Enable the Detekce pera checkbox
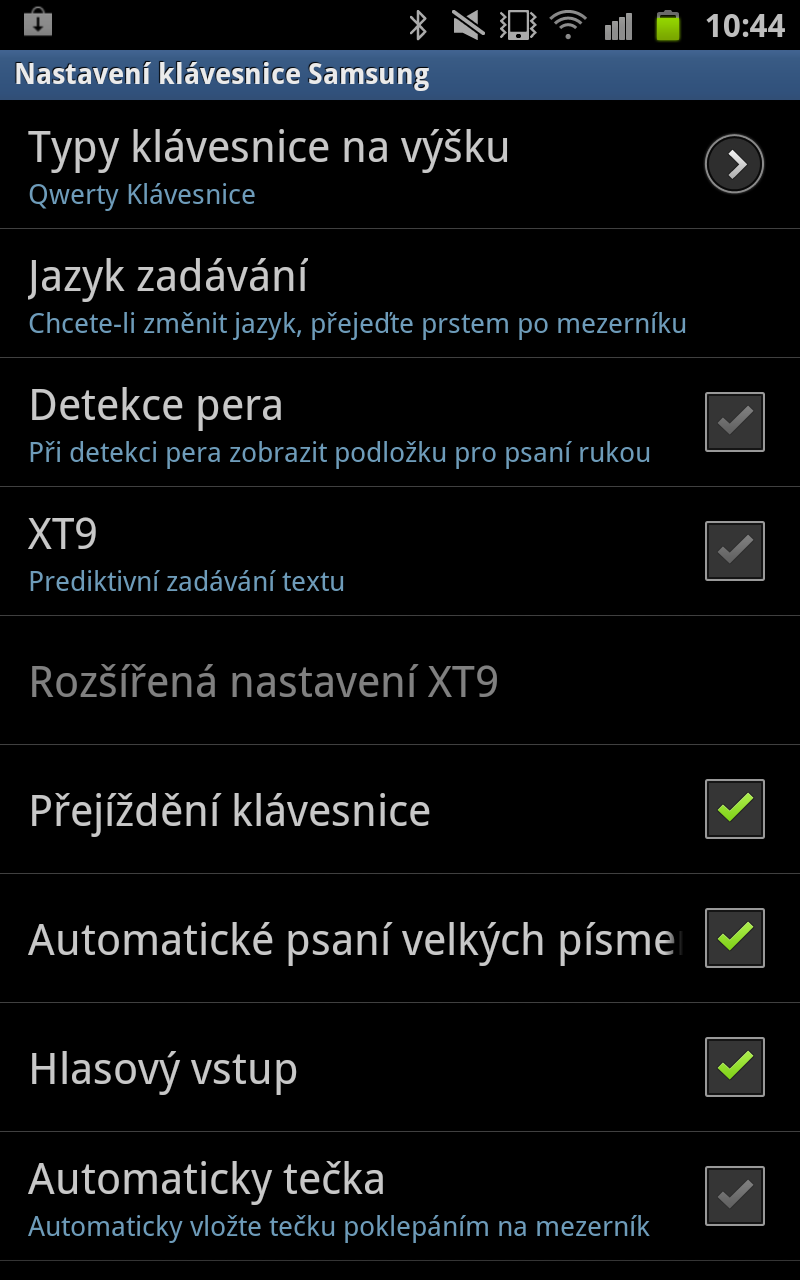This screenshot has width=800, height=1280. coord(733,420)
